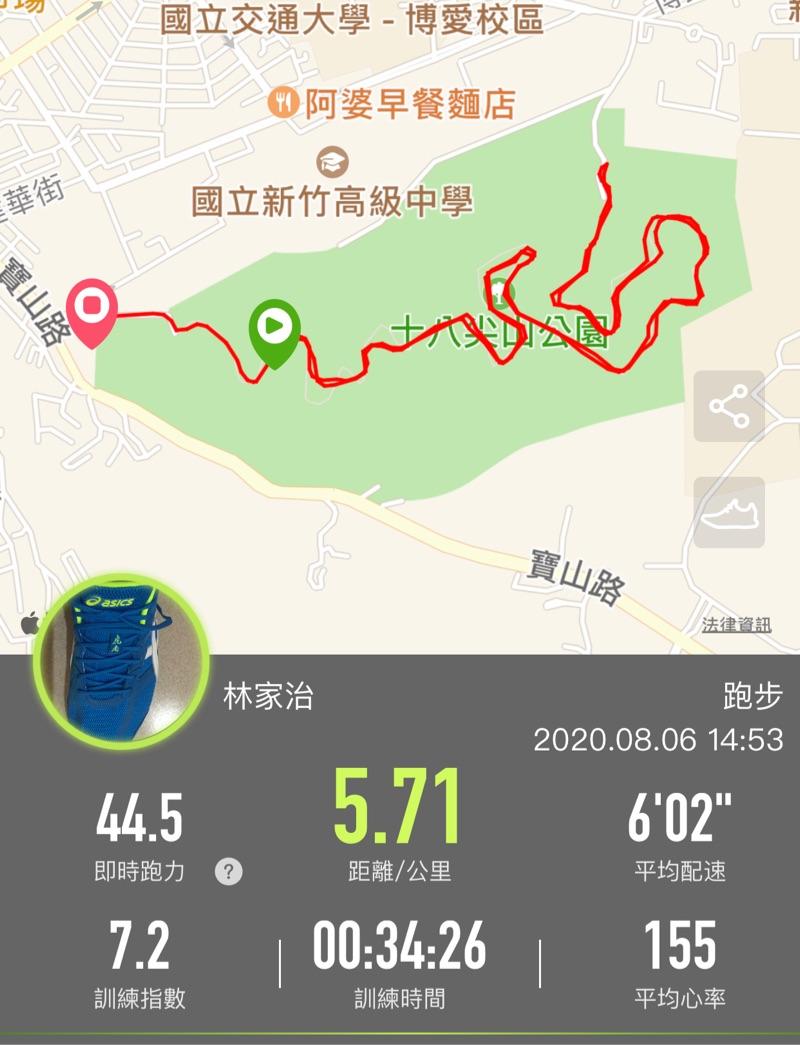Tap the red finish marker on route
This screenshot has height=1045, width=800.
point(91,308)
